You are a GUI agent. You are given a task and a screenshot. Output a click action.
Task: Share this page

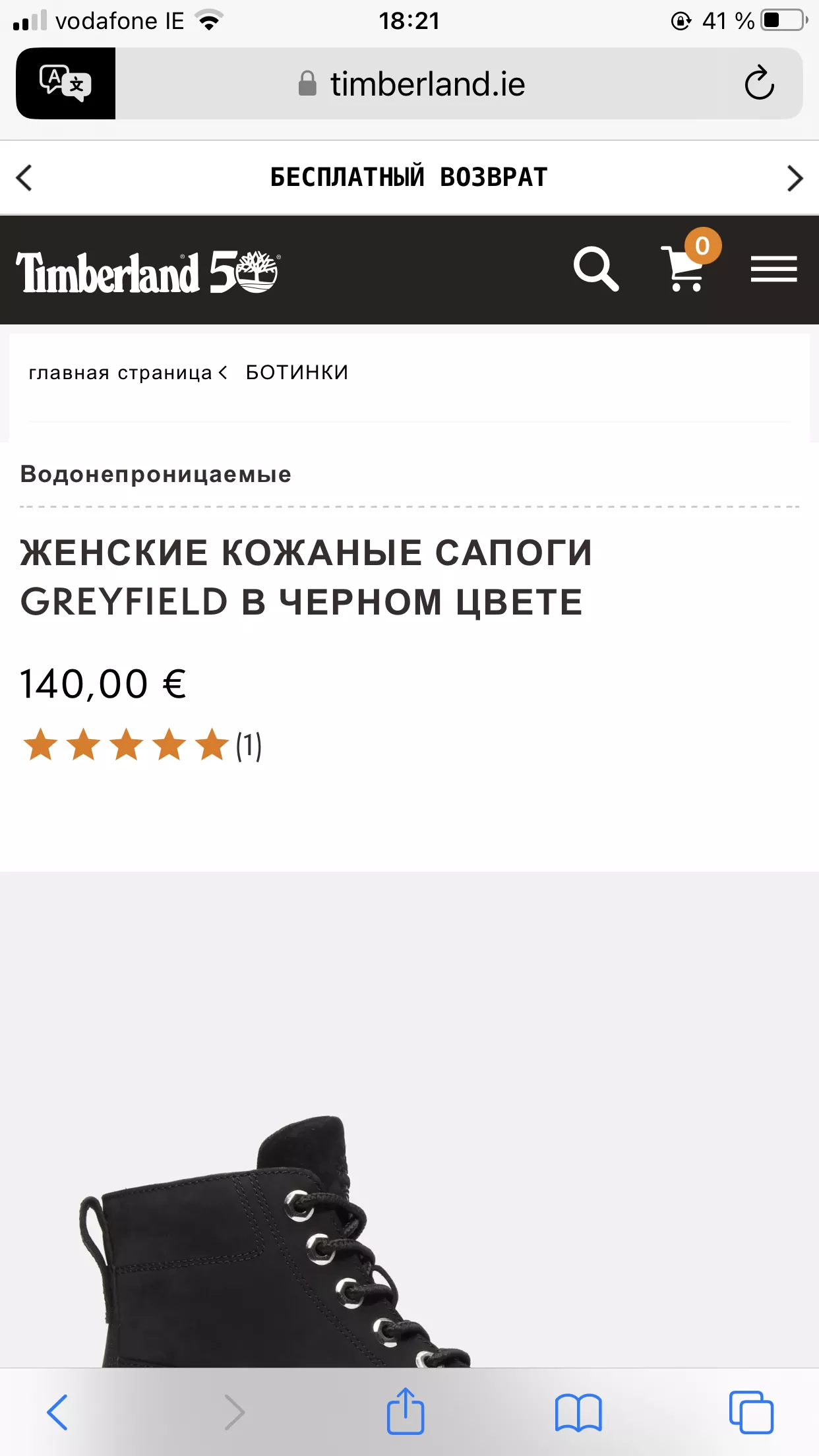click(x=405, y=1411)
